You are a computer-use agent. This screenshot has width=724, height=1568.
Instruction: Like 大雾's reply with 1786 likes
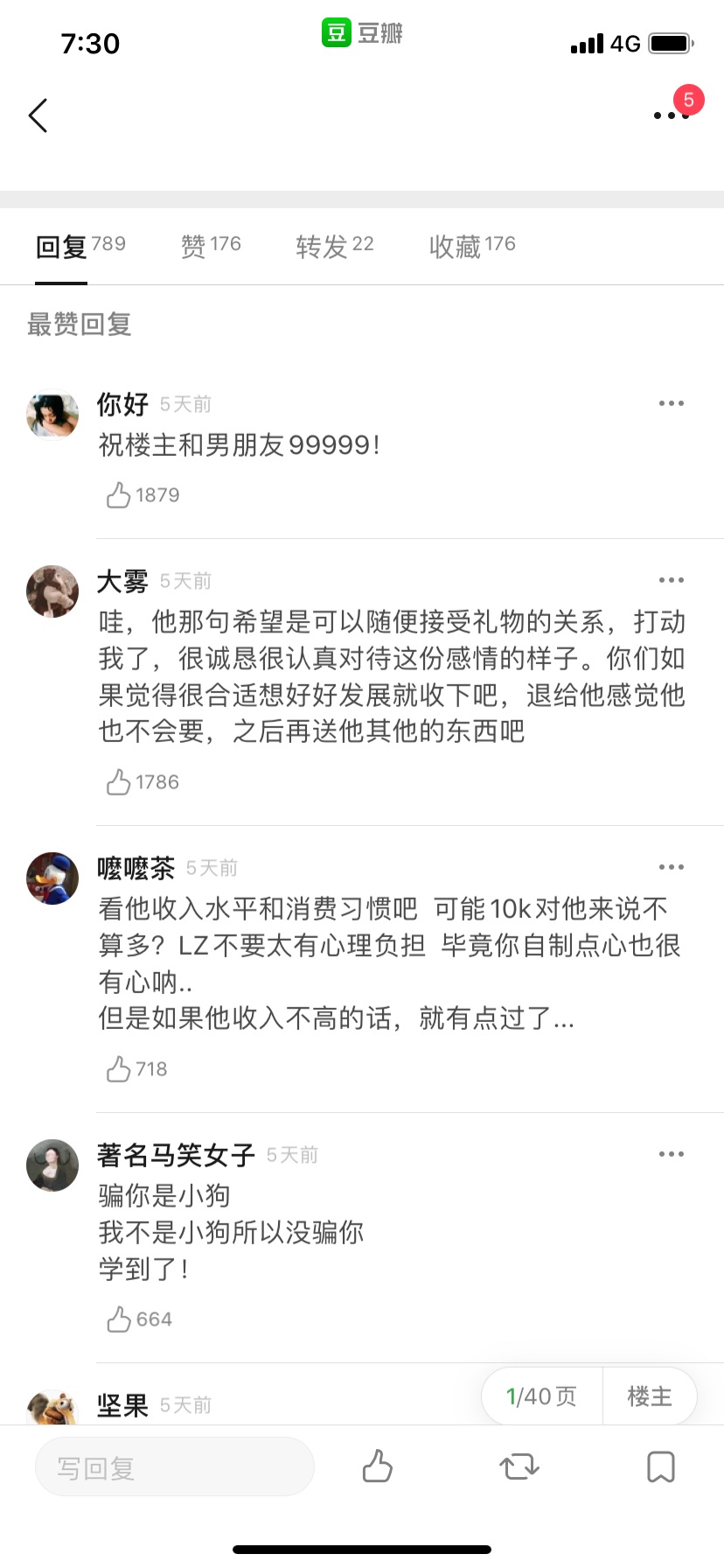pyautogui.click(x=143, y=782)
